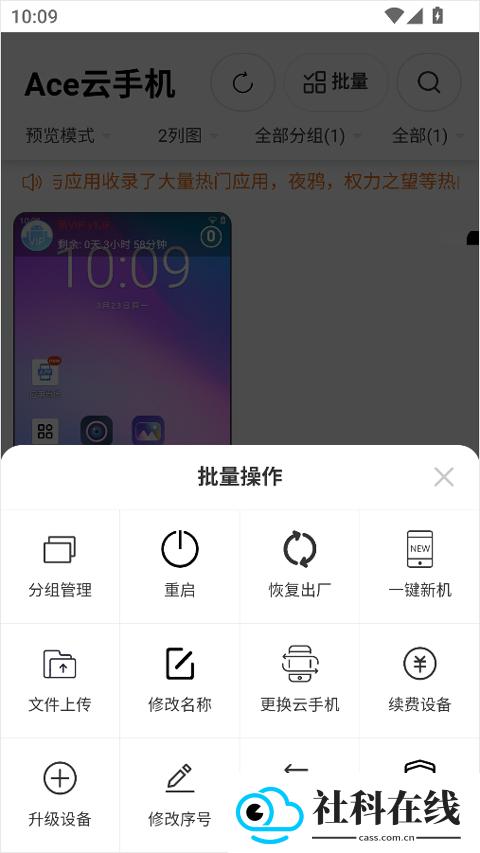Viewport: 480px width, 853px height.
Task: Tap 一键新机 new device option
Action: pyautogui.click(x=420, y=566)
